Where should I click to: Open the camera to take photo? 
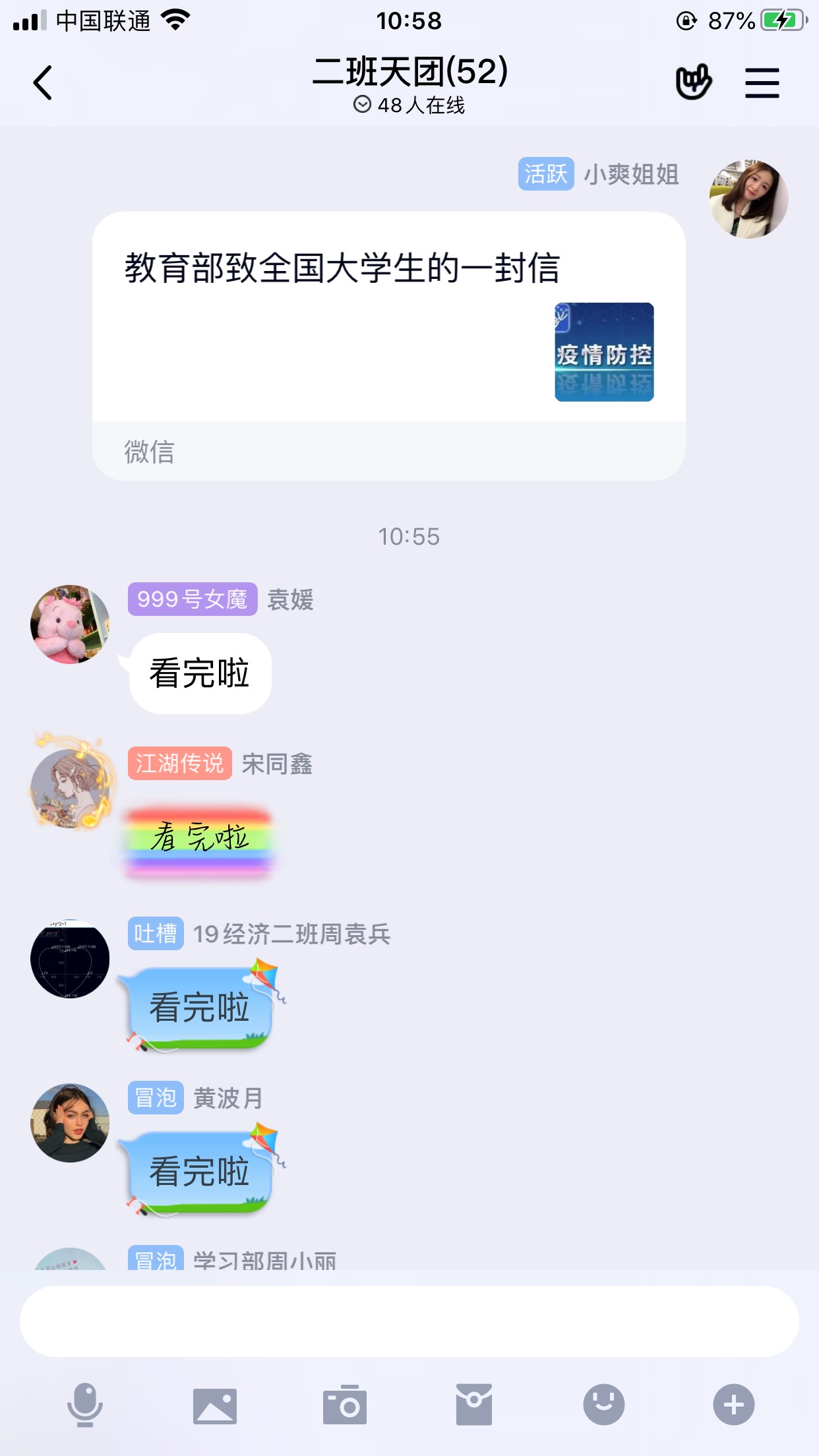coord(344,1405)
